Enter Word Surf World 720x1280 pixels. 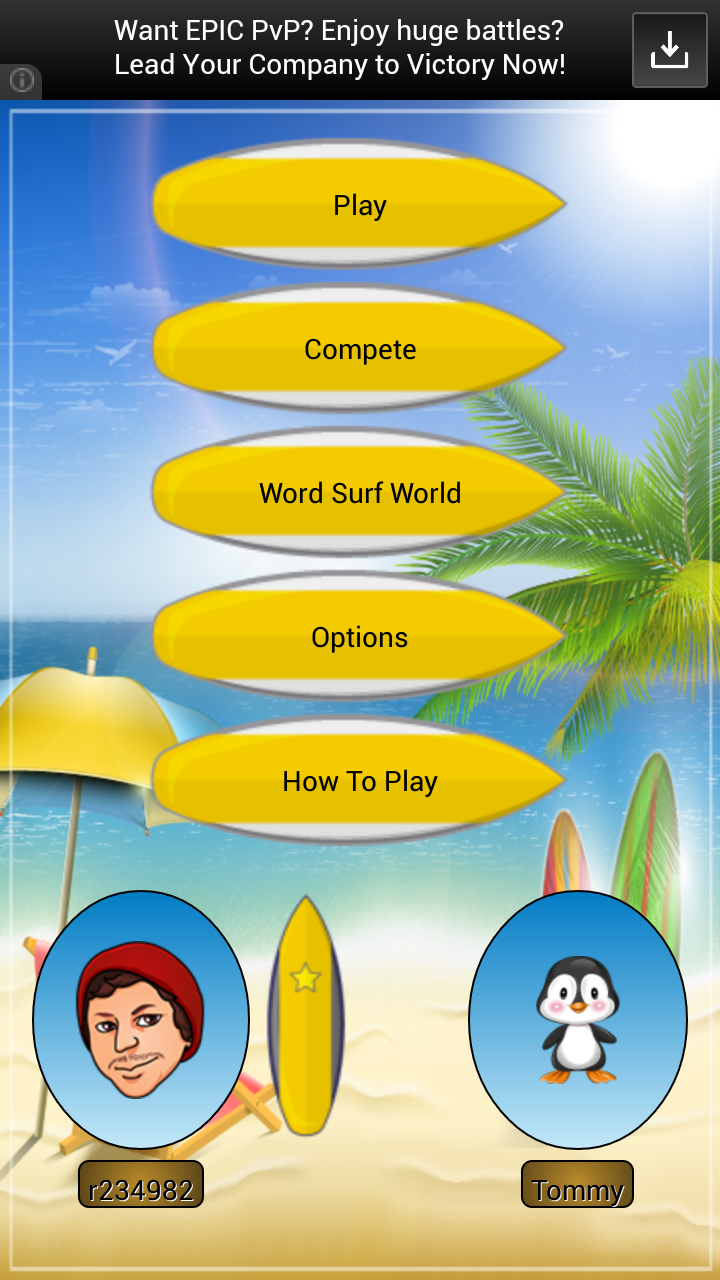[x=360, y=493]
